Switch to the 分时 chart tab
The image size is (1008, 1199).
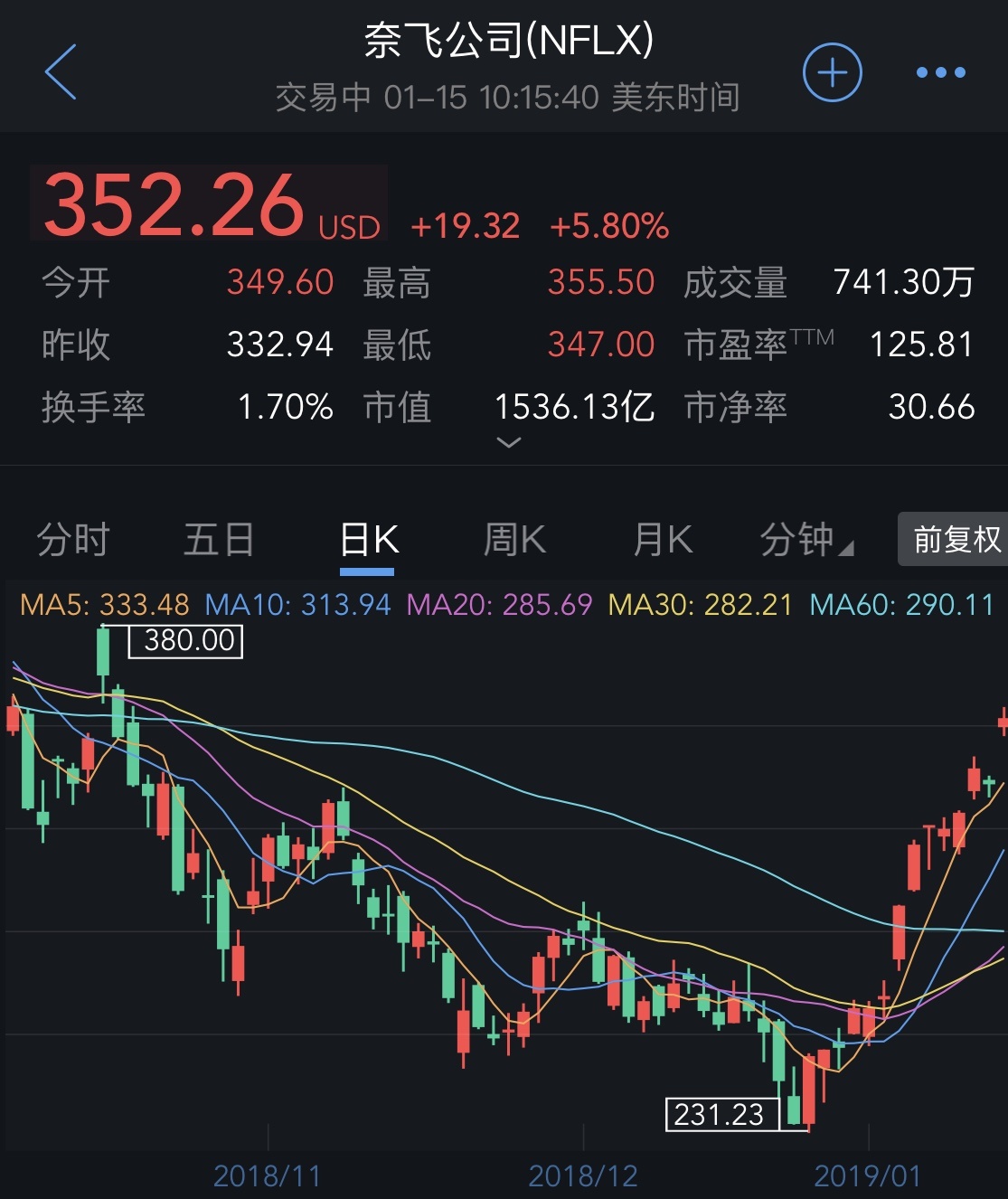click(x=73, y=540)
